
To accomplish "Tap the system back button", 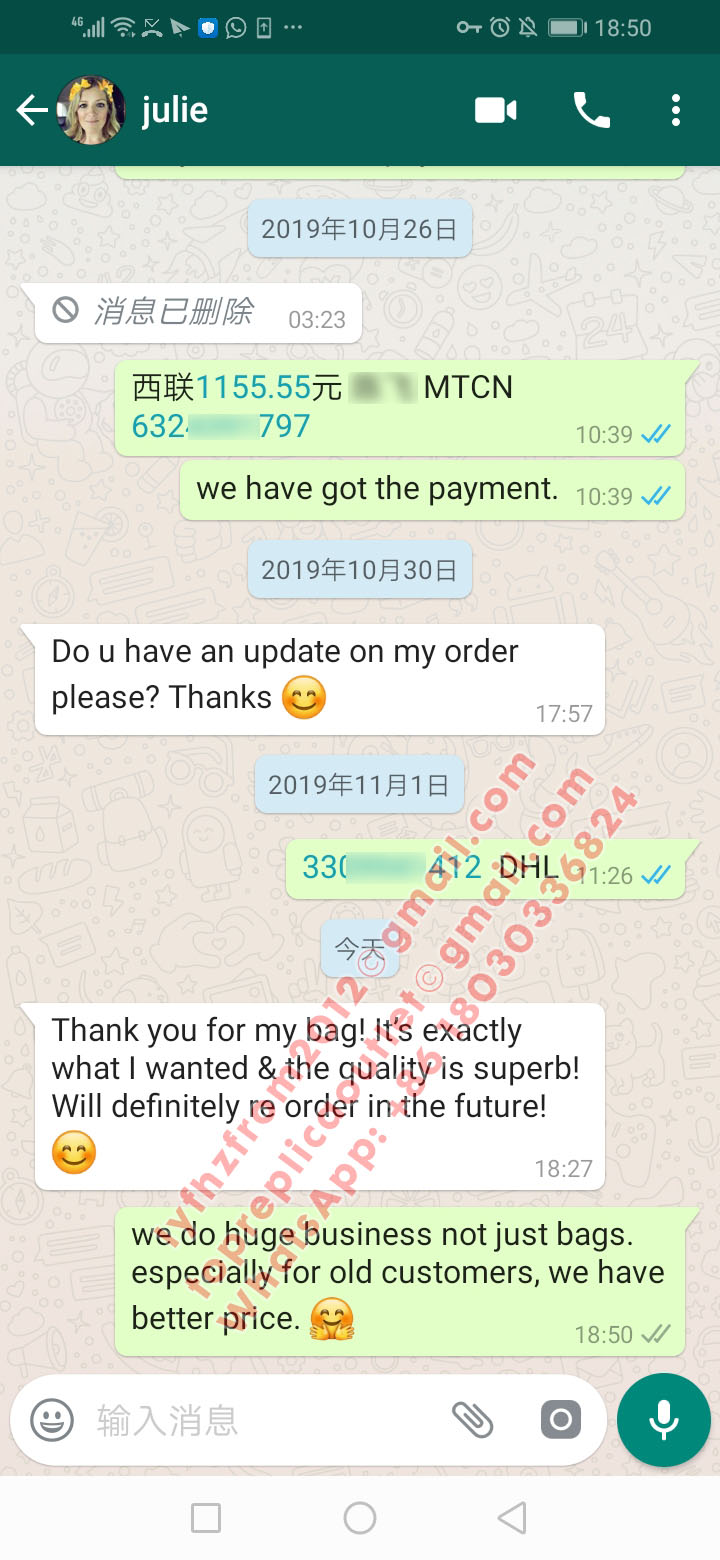I will pos(512,1518).
